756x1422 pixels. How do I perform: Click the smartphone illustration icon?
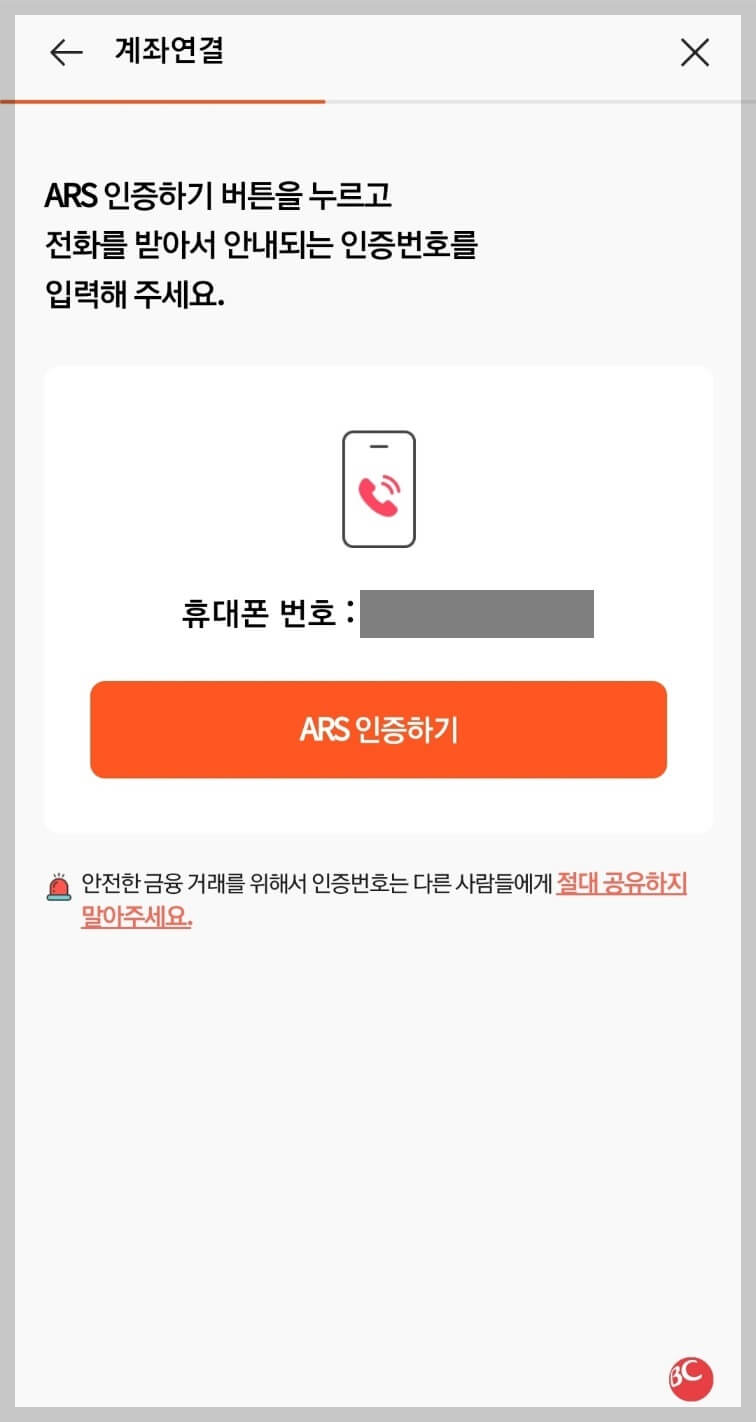(x=378, y=489)
